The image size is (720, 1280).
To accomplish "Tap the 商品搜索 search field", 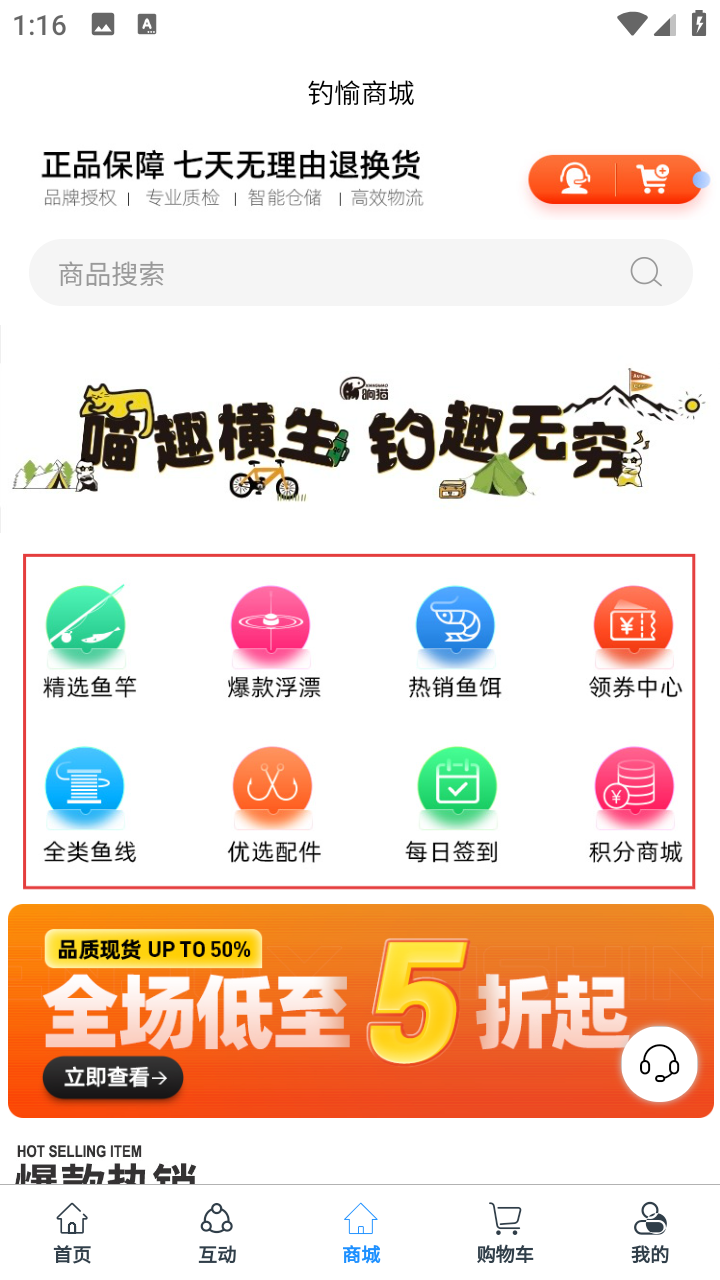I will tap(340, 273).
